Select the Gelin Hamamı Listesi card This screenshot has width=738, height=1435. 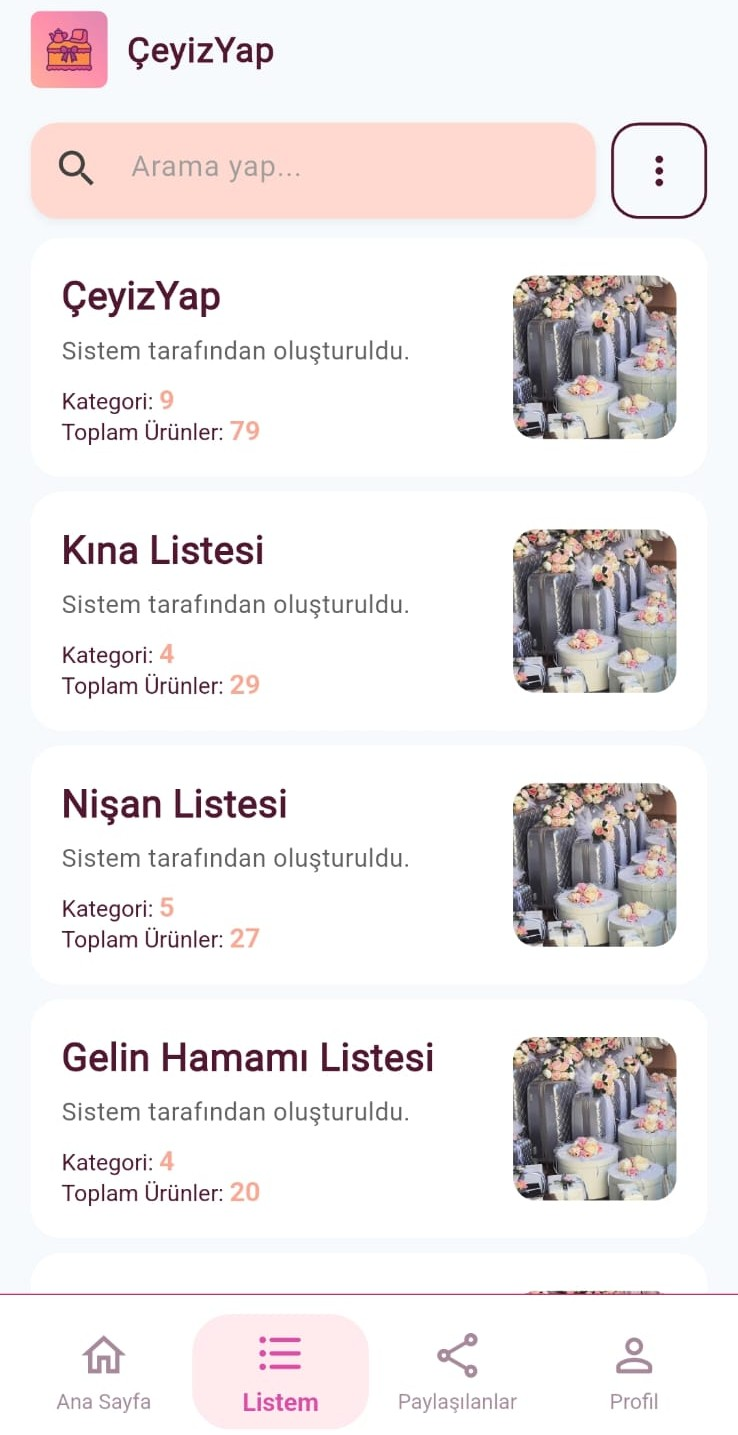368,1119
